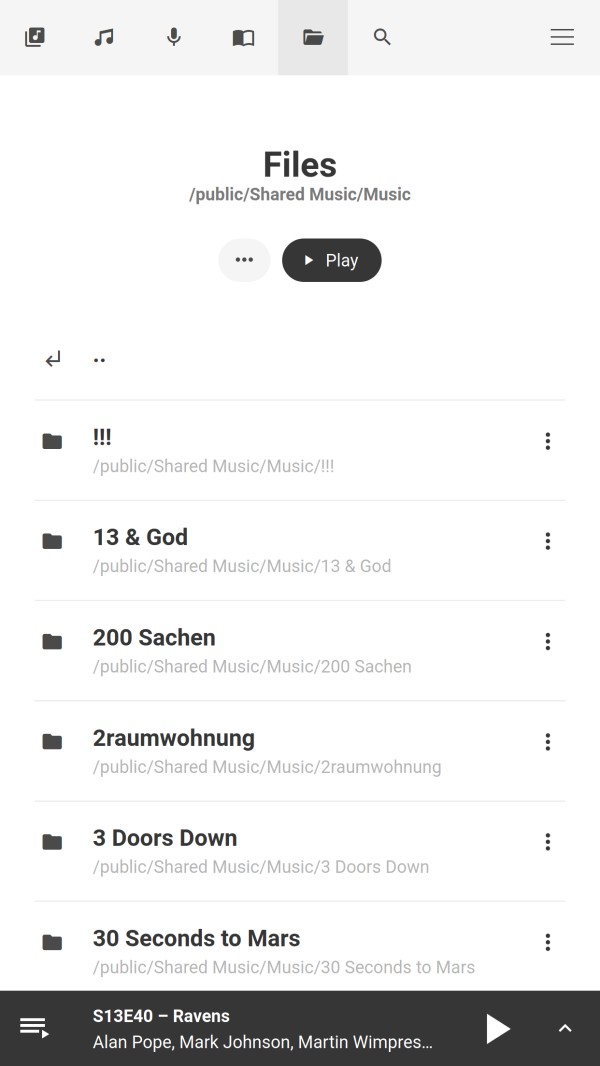Switch to the songs music-note tab
600x1066 pixels.
pyautogui.click(x=104, y=37)
